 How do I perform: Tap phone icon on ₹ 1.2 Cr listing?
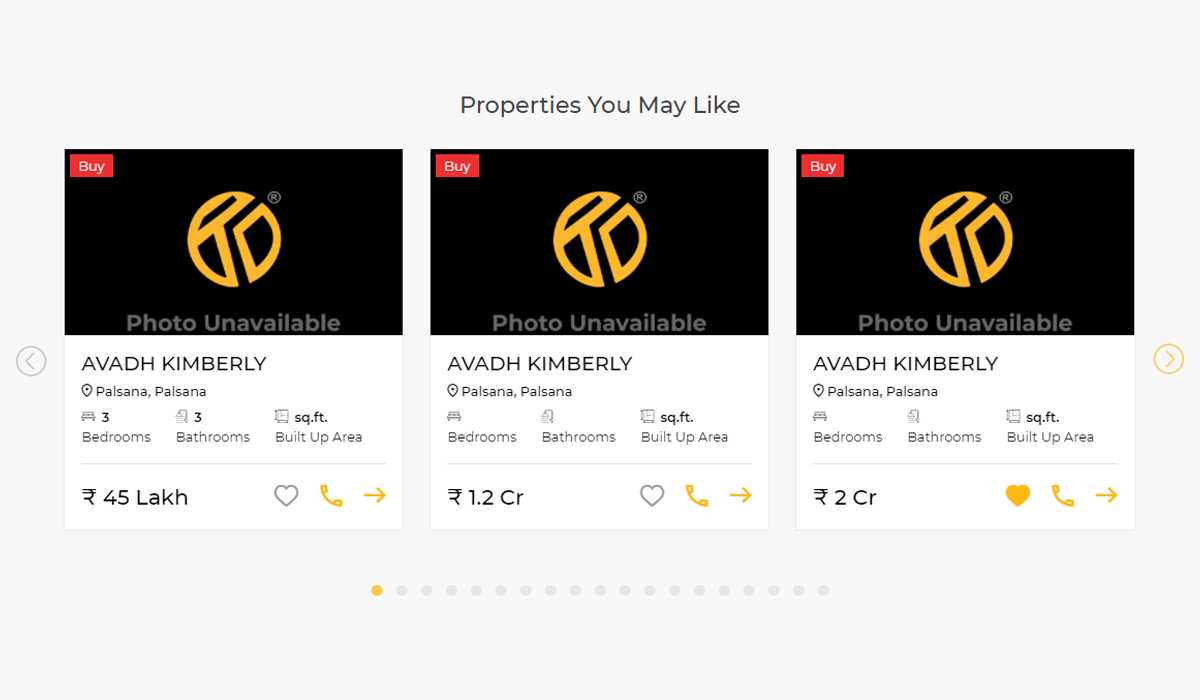coord(697,496)
